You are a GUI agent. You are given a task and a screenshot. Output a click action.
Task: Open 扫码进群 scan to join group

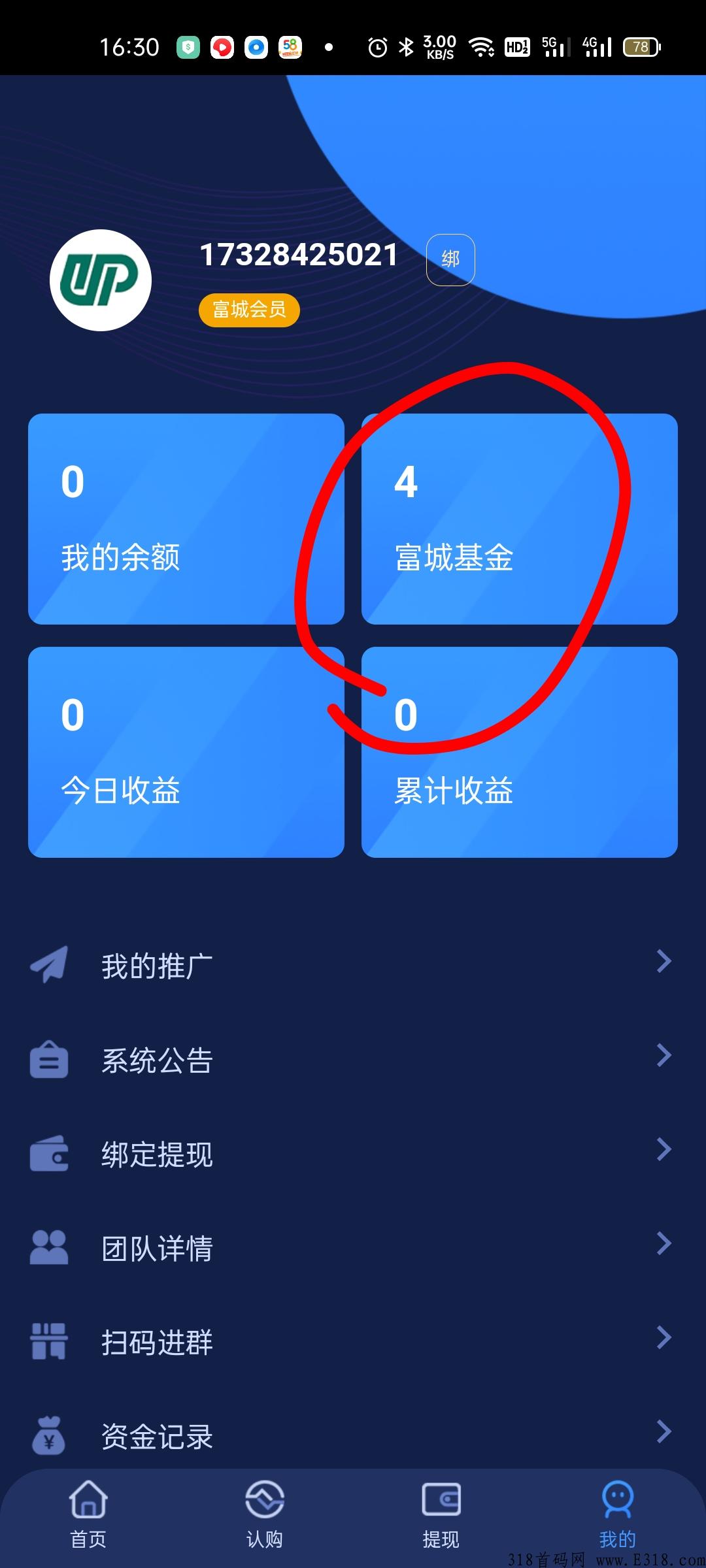pos(353,1341)
